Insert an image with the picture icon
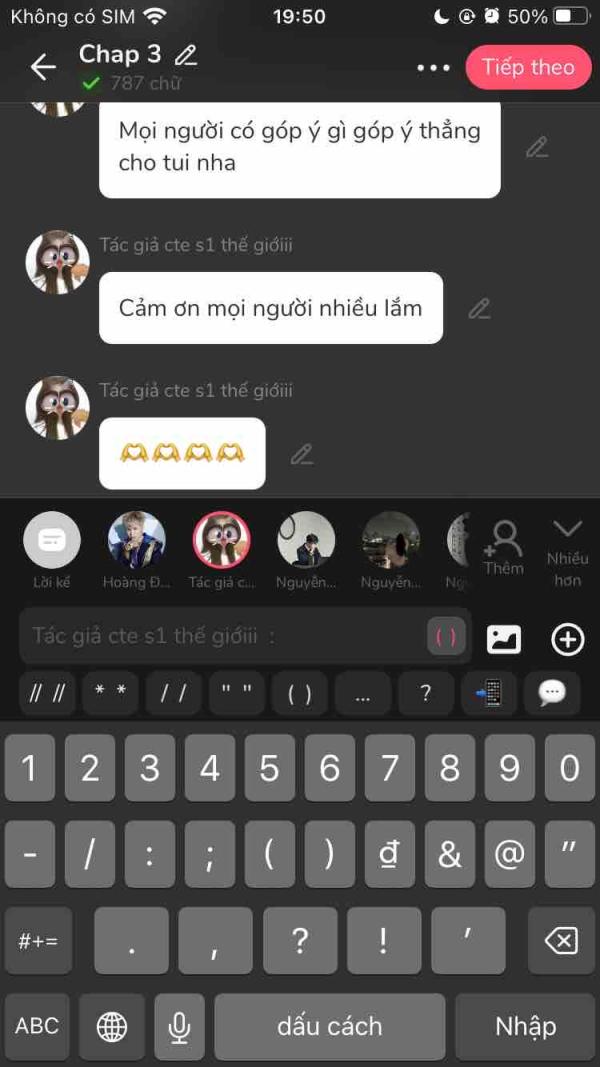 [503, 639]
